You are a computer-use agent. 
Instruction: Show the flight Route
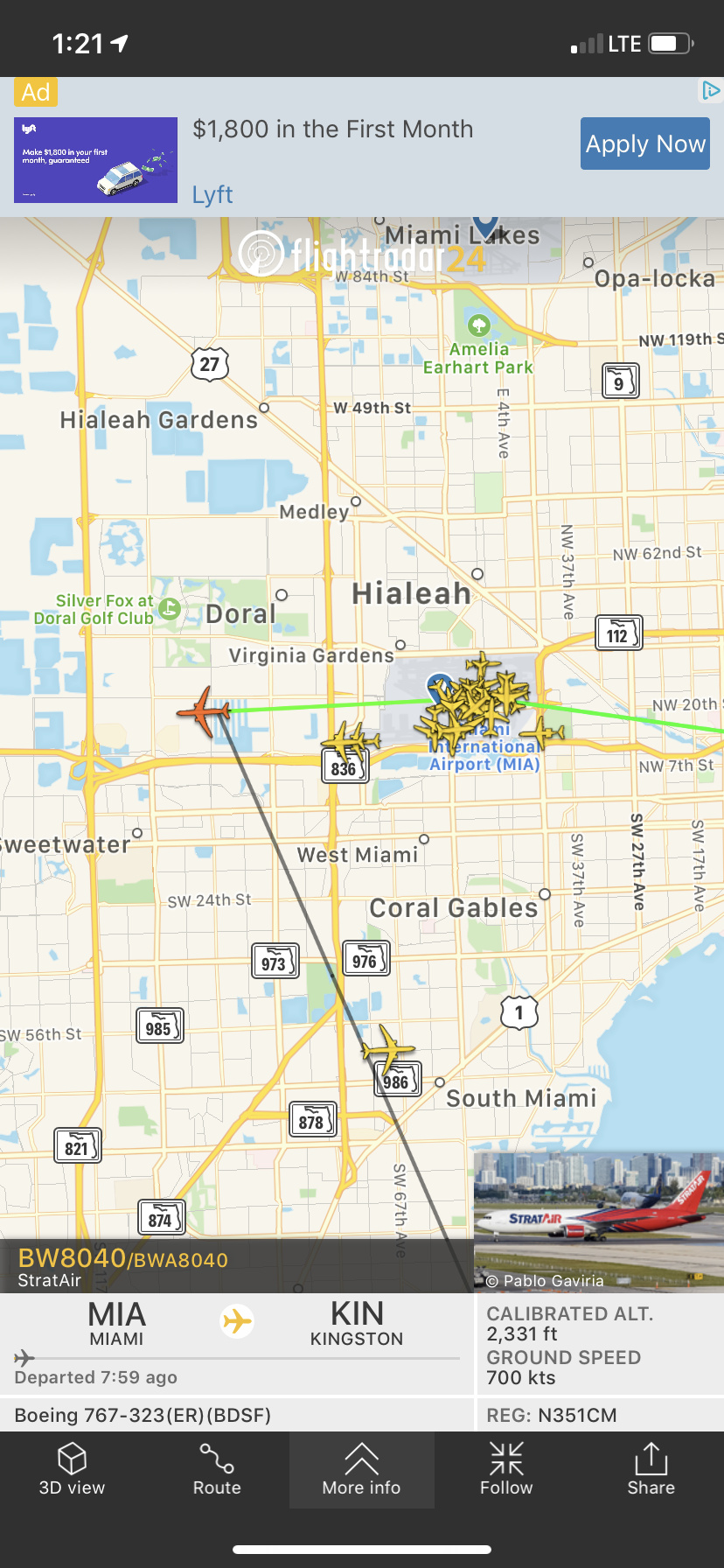click(x=217, y=1470)
